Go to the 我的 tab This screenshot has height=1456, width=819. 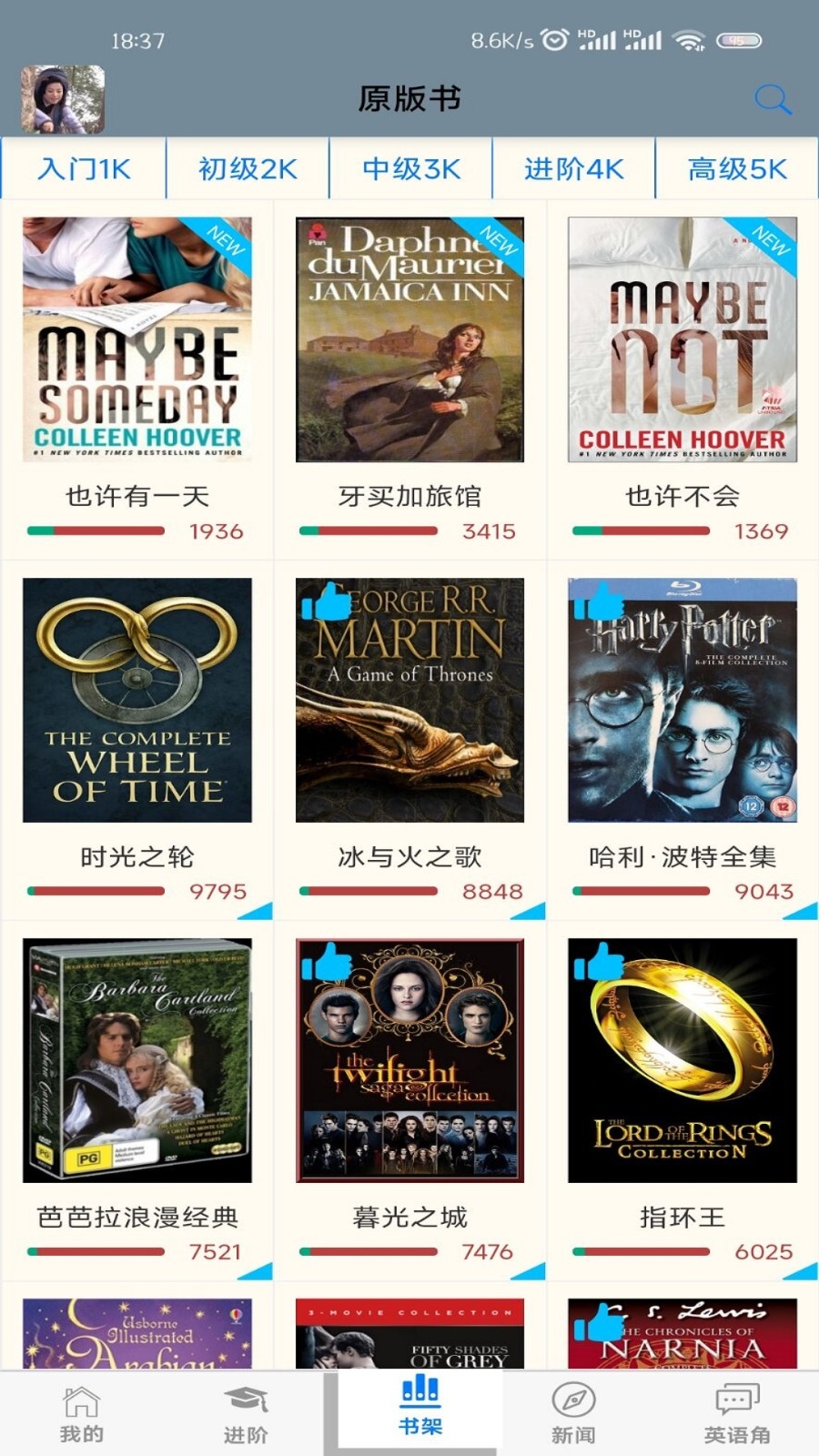pyautogui.click(x=82, y=1414)
